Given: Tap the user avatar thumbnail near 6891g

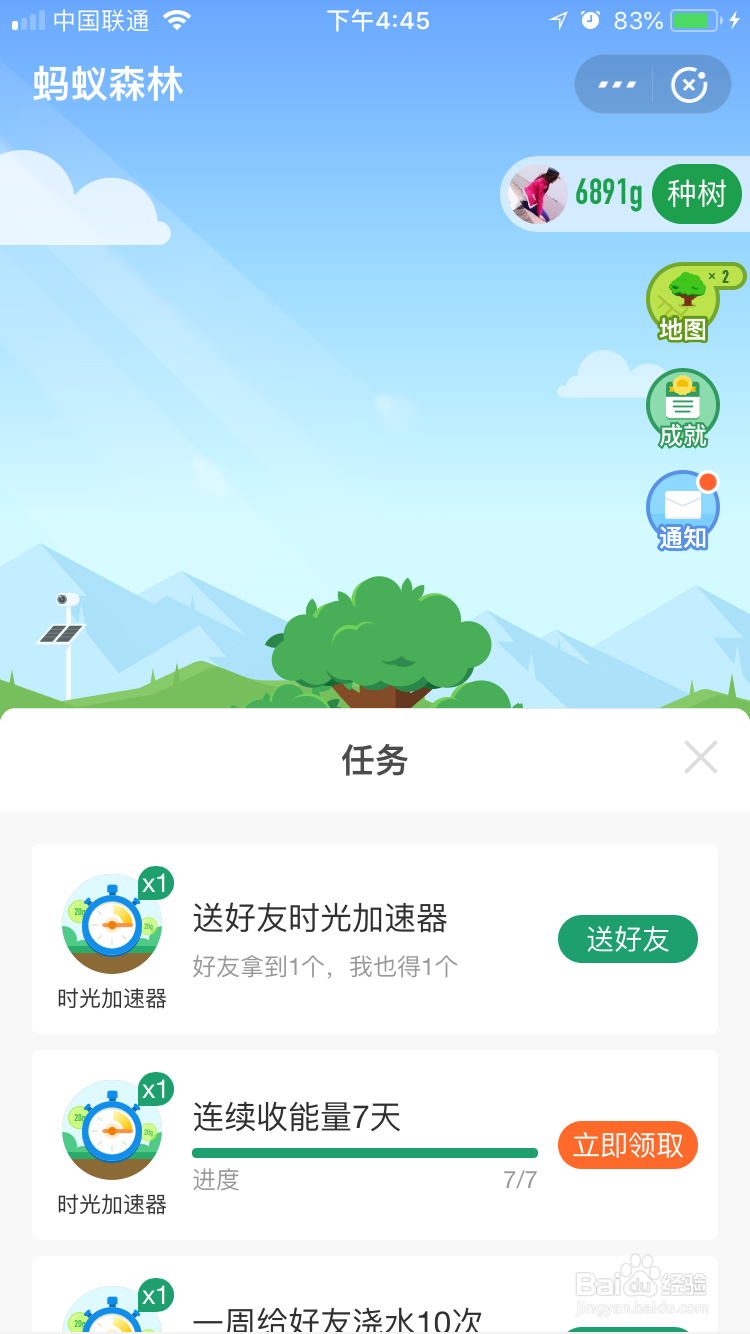Looking at the screenshot, I should (x=535, y=193).
